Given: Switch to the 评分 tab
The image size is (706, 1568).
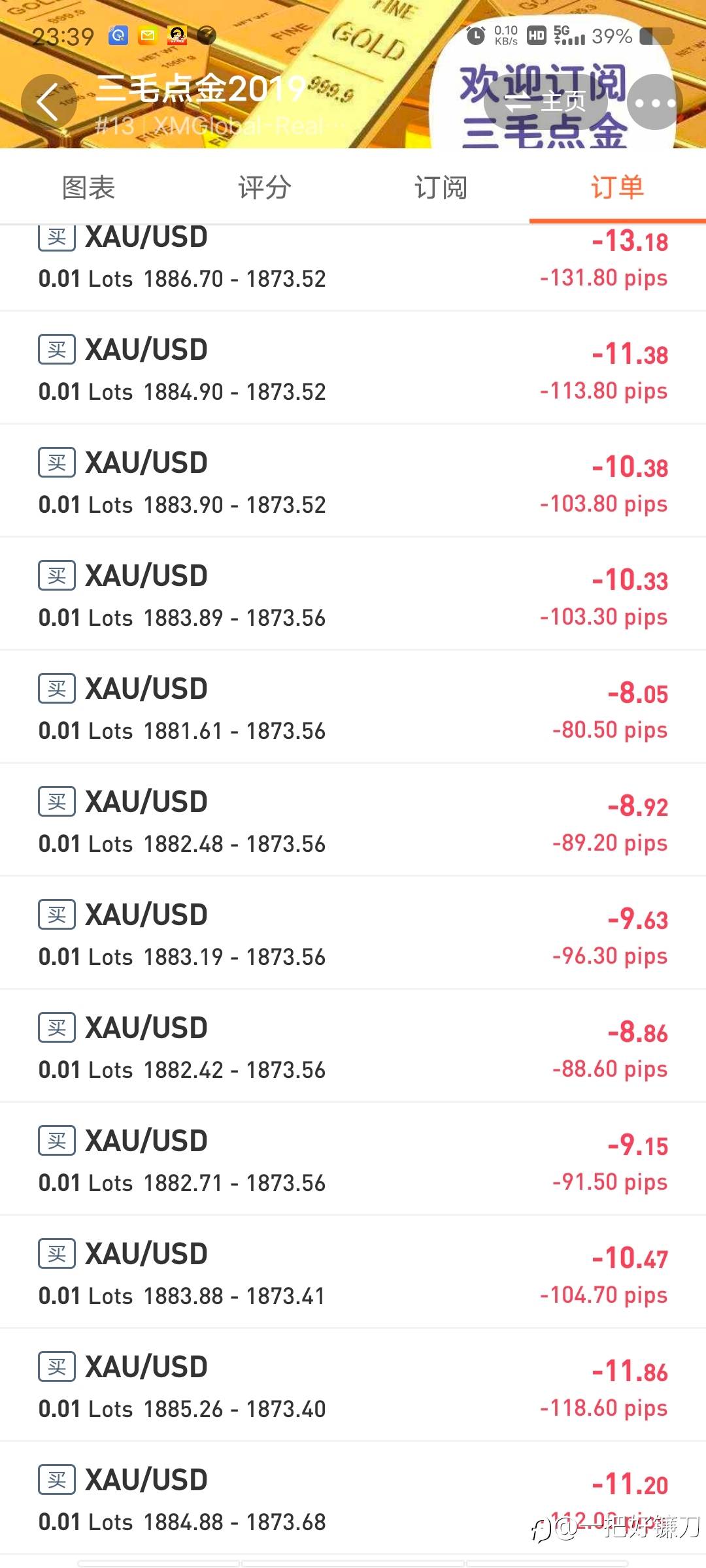Looking at the screenshot, I should click(265, 188).
